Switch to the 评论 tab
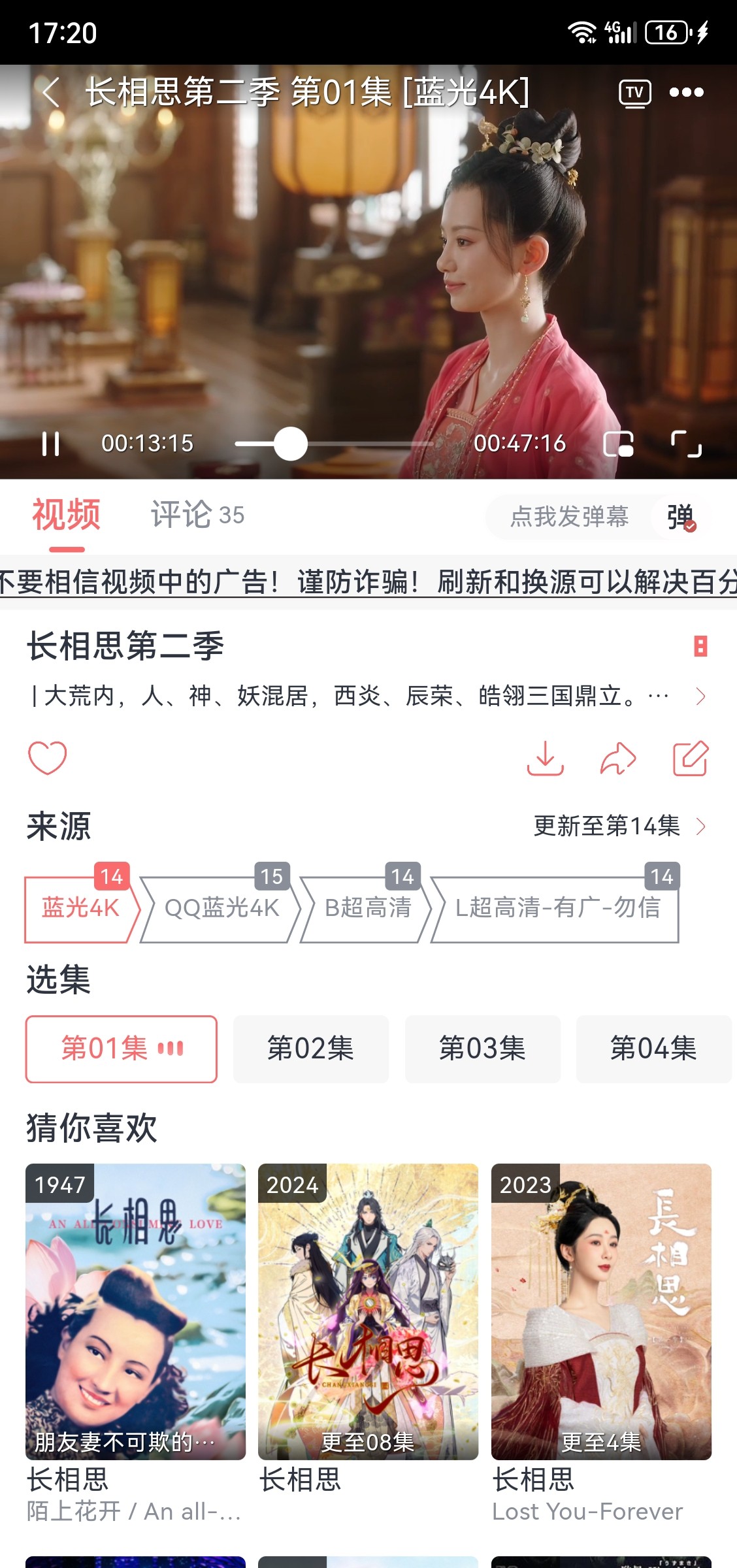This screenshot has width=737, height=1568. coord(197,515)
